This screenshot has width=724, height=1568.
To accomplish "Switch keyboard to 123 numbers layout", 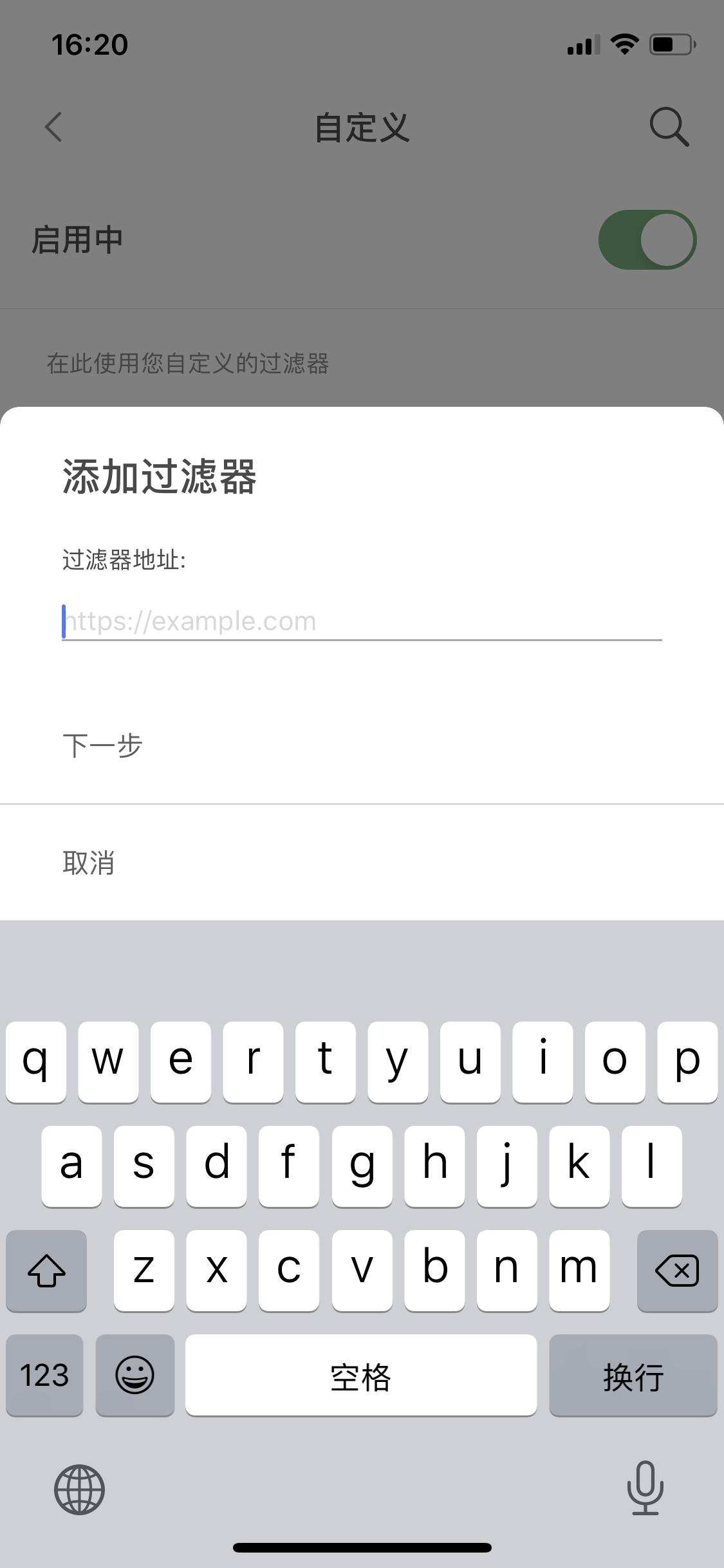I will click(x=44, y=1376).
